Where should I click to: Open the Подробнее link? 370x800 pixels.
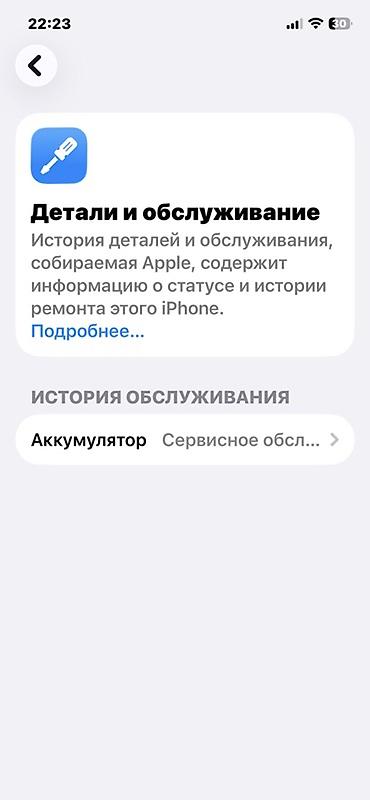coord(87,332)
